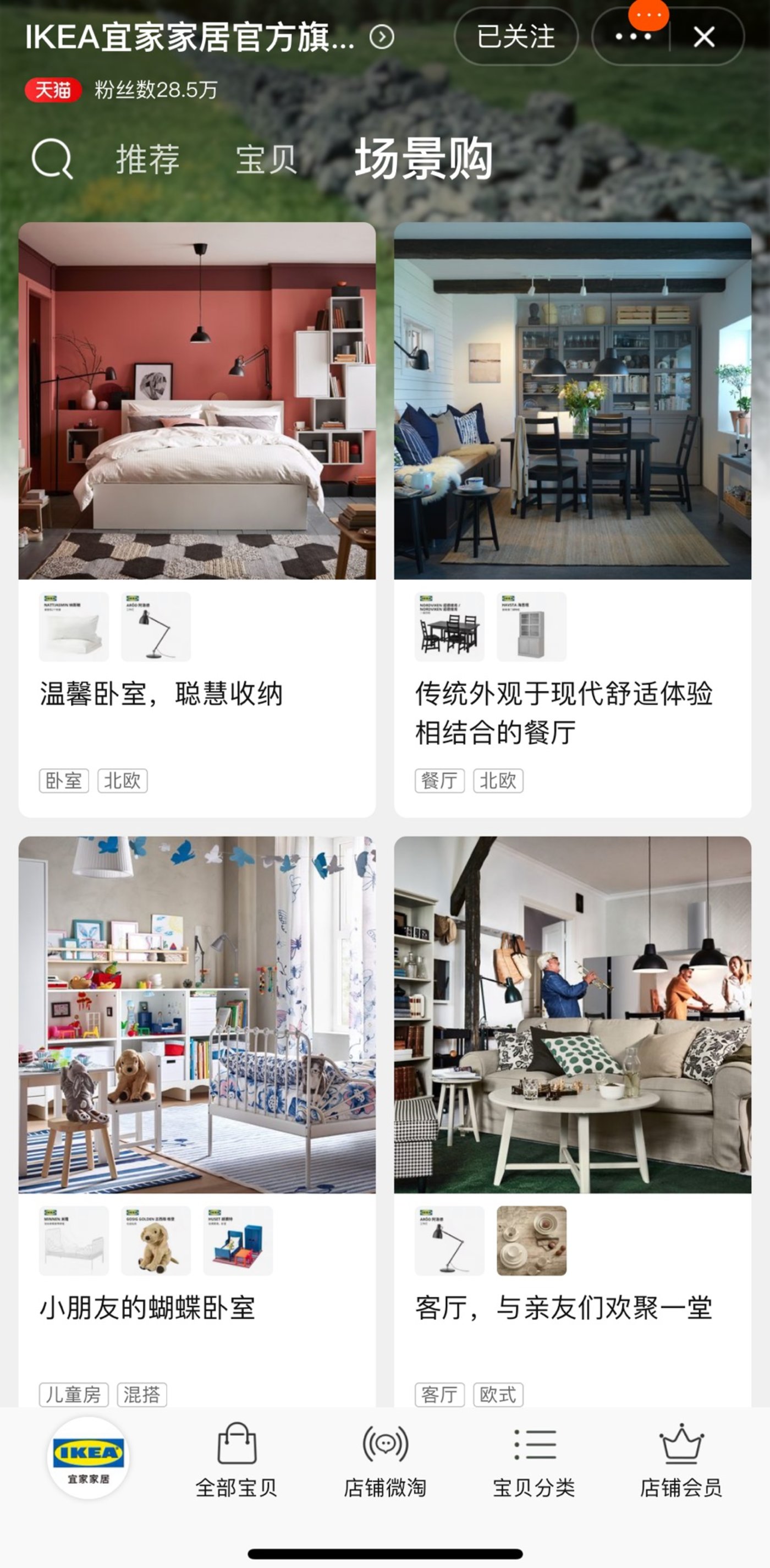Open tableware product under 客厅 scene
The width and height of the screenshot is (770, 1568).
coord(531,1241)
